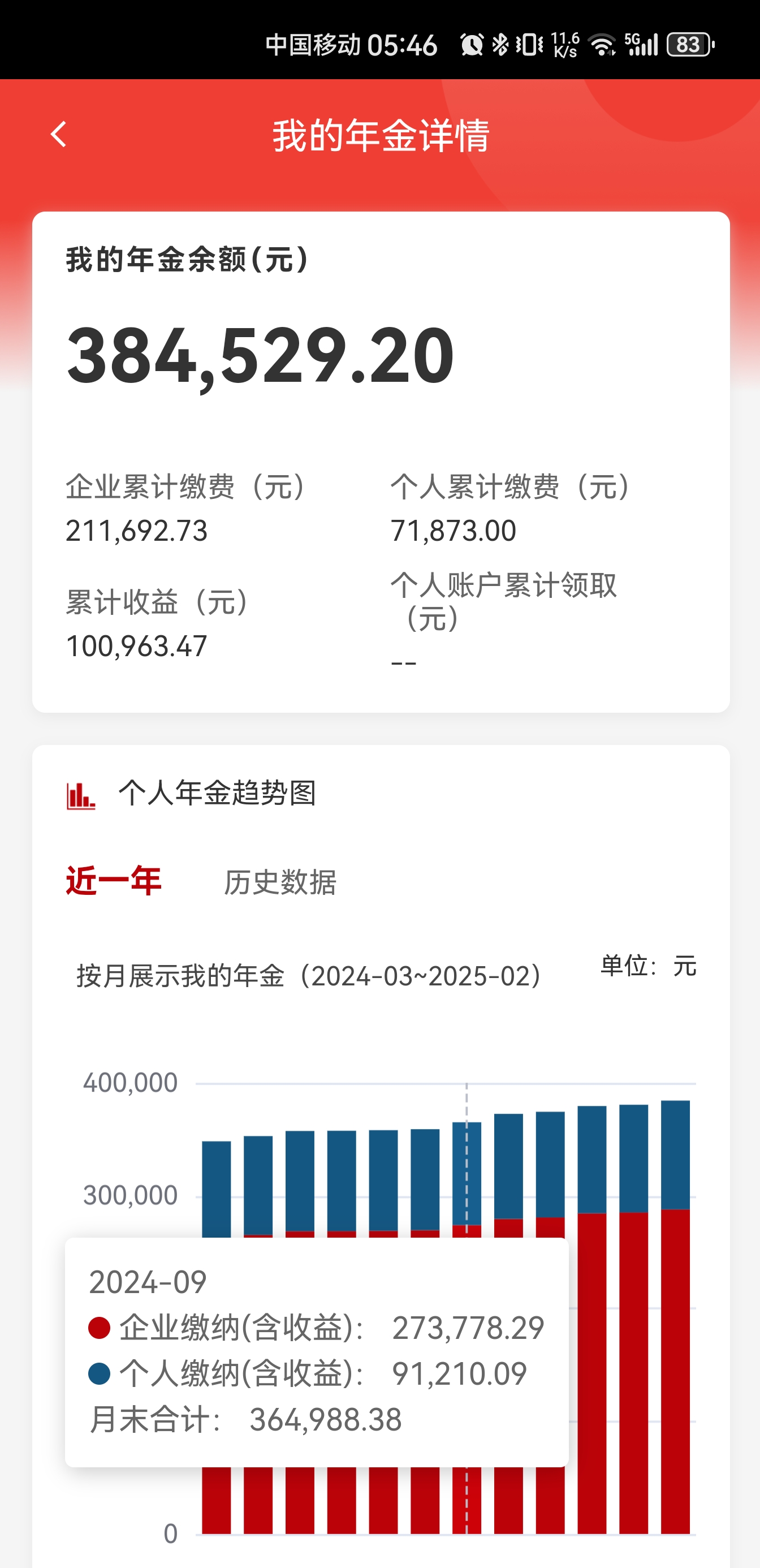This screenshot has height=1568, width=760.
Task: Tap the Wi-Fi icon in the status bar
Action: (x=602, y=44)
